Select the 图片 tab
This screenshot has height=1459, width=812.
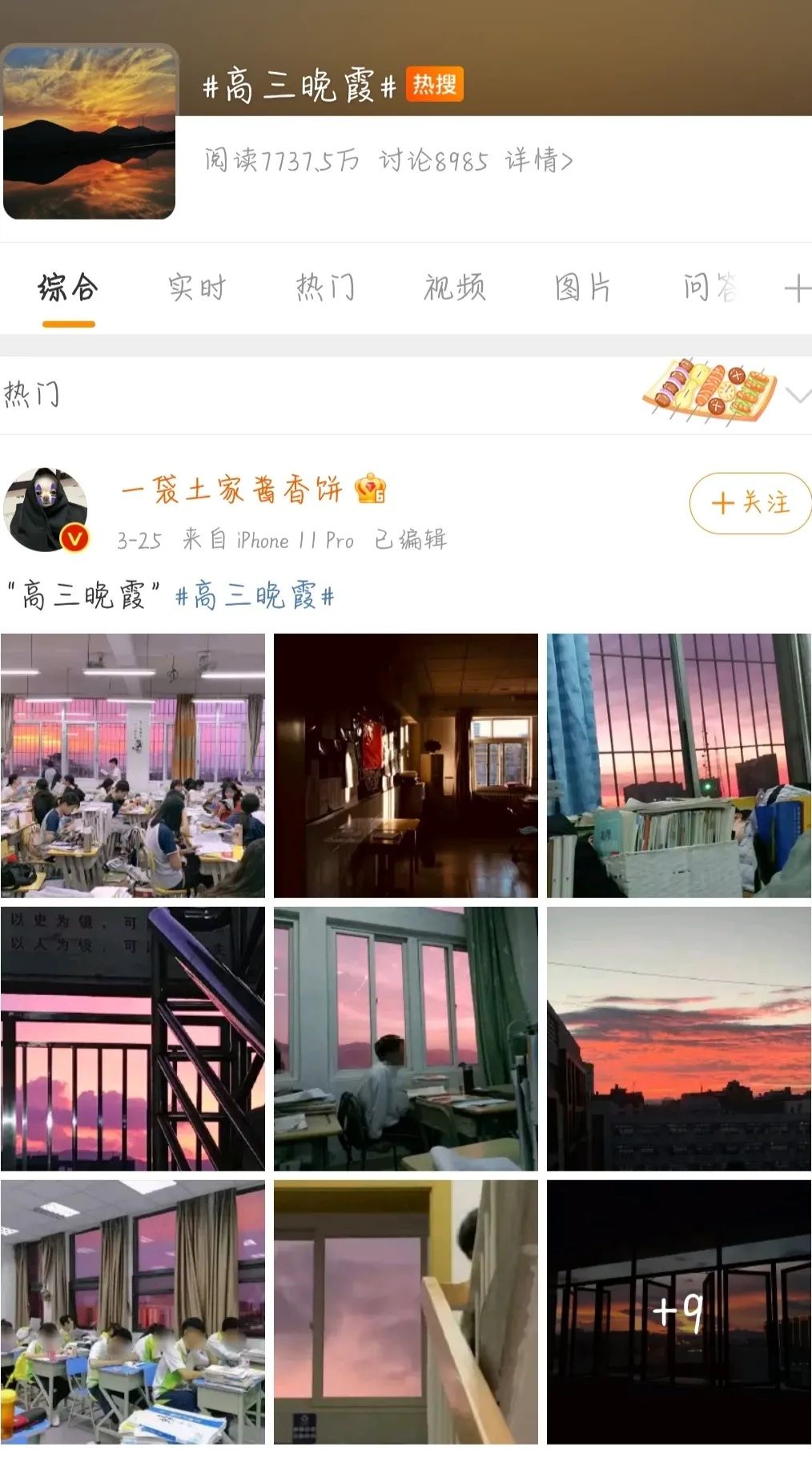(x=583, y=288)
